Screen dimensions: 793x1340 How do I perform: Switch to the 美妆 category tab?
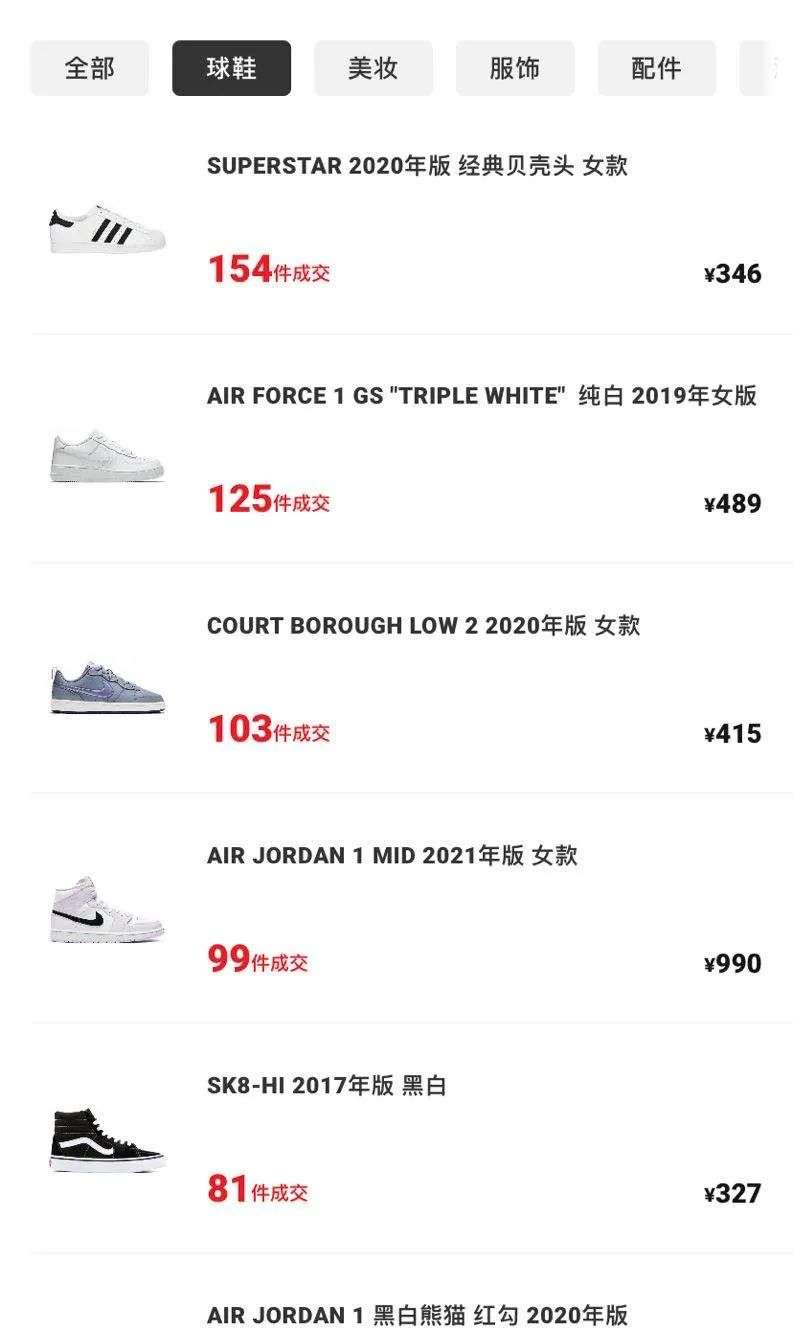373,68
